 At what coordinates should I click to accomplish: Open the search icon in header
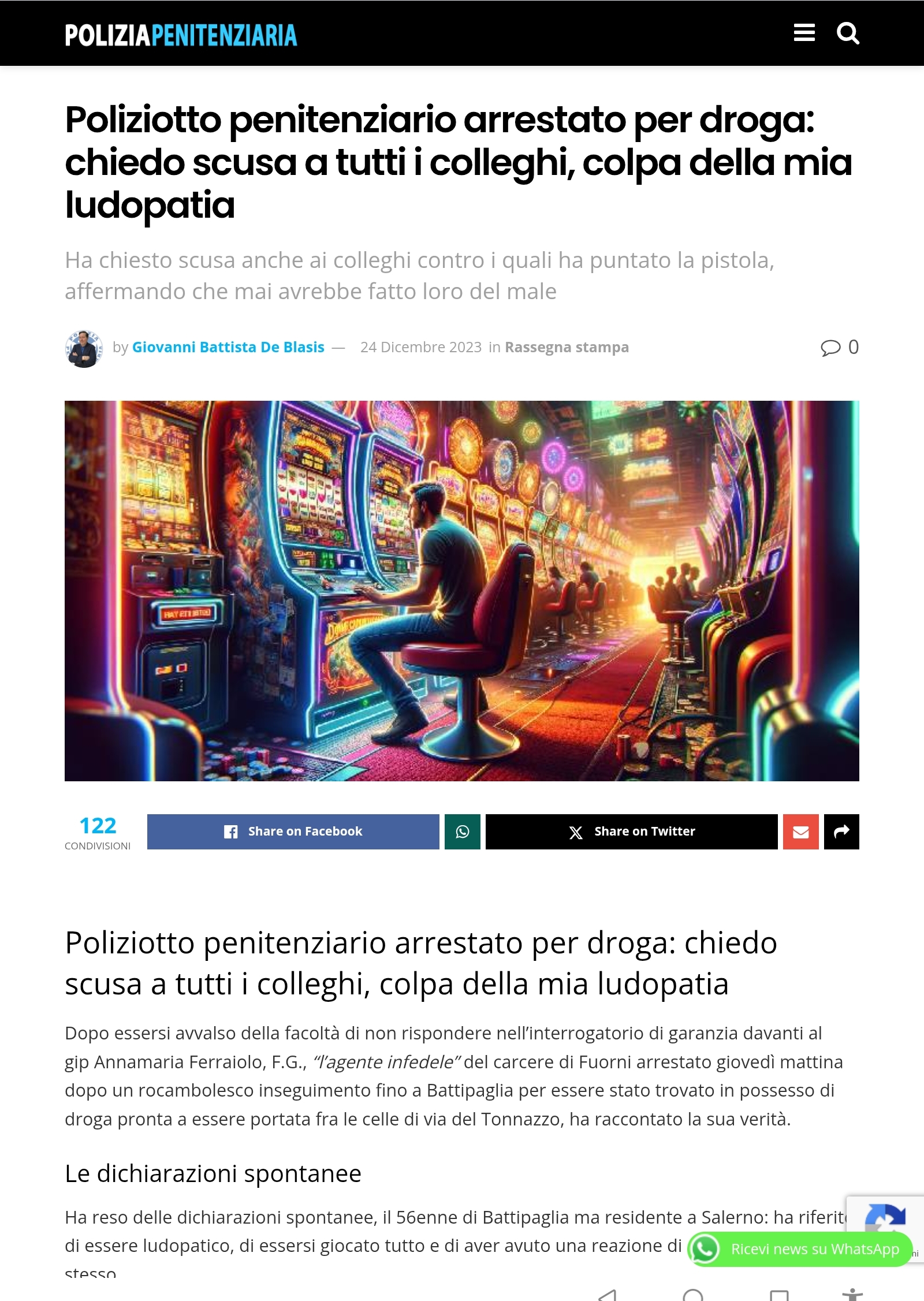(x=848, y=33)
